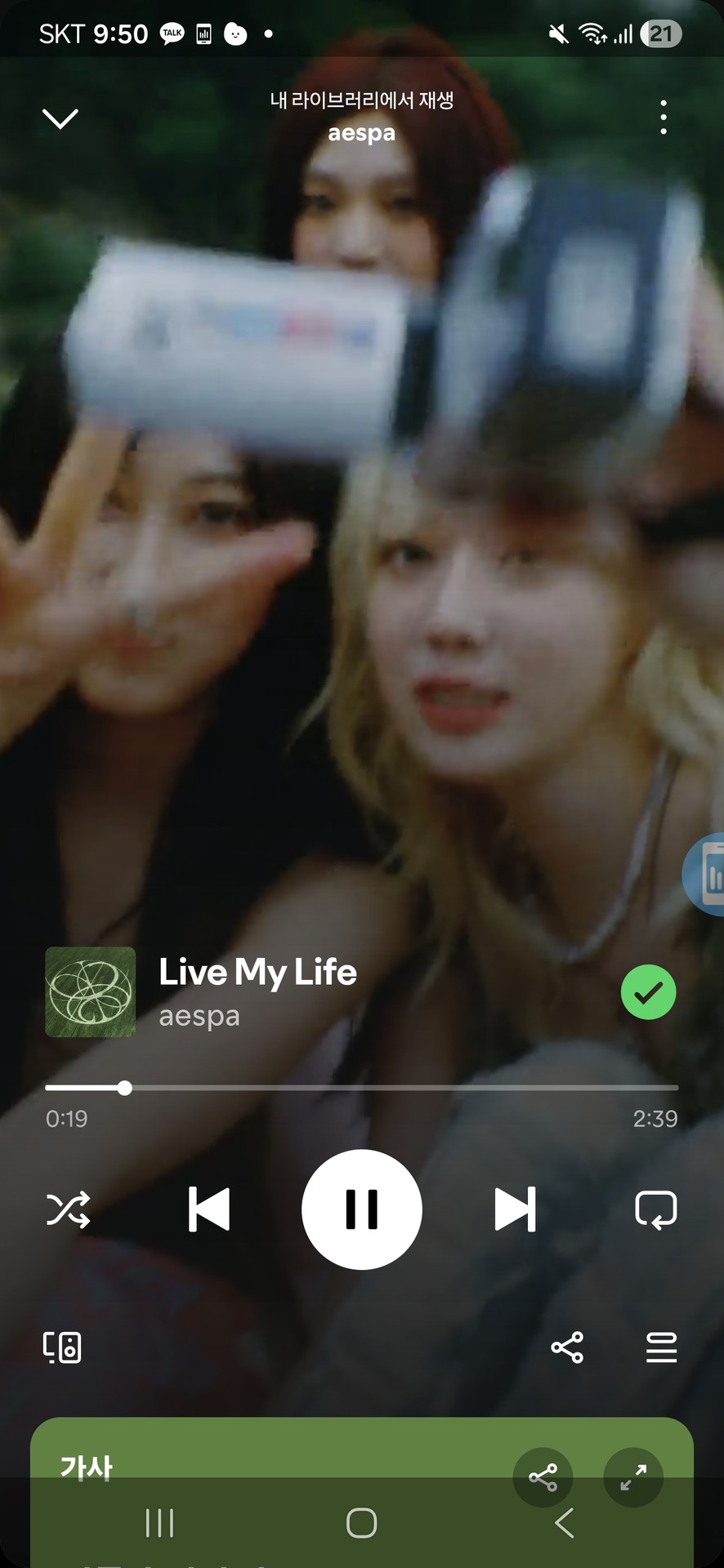Screen dimensions: 724x1568
Task: Expand lyrics to full screen
Action: click(633, 1477)
